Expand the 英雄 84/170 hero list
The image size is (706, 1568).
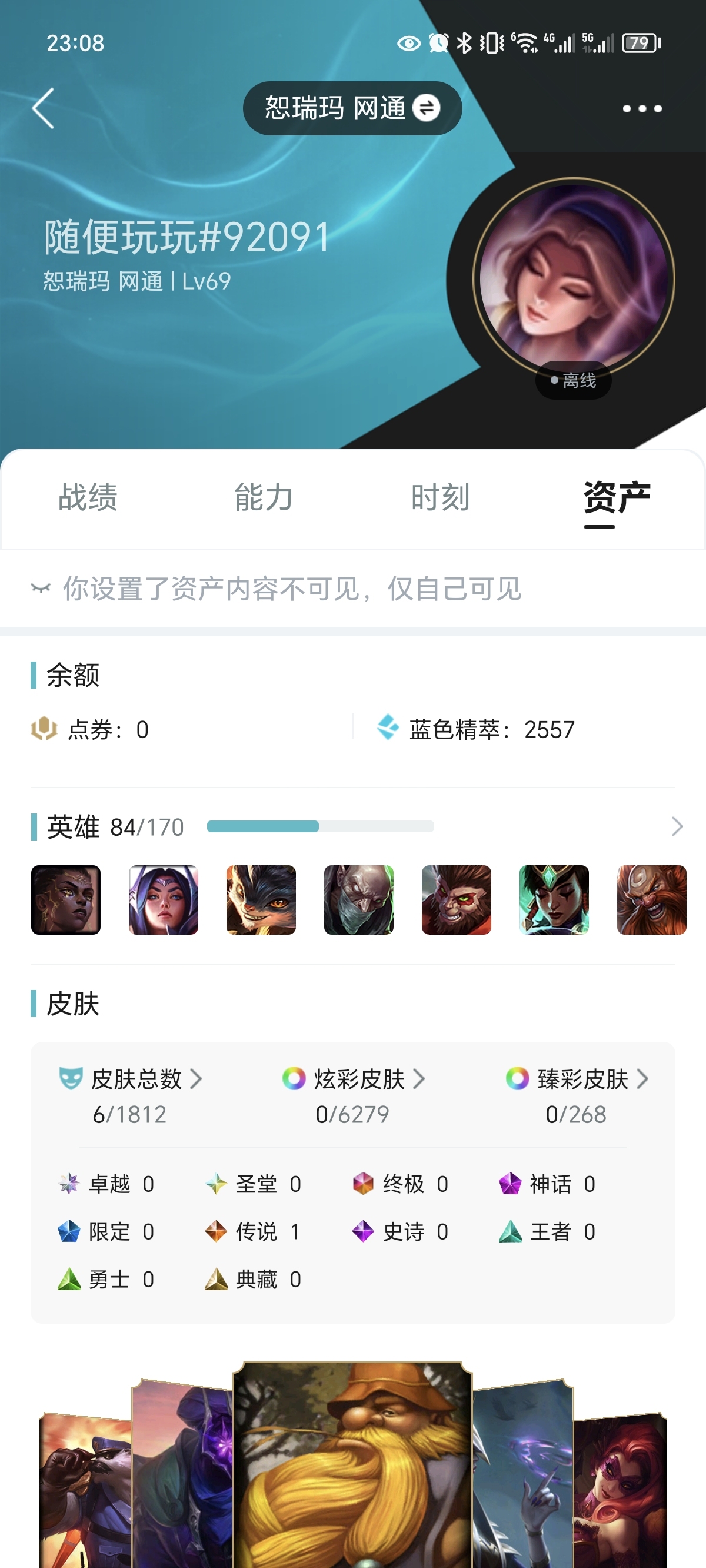[676, 826]
